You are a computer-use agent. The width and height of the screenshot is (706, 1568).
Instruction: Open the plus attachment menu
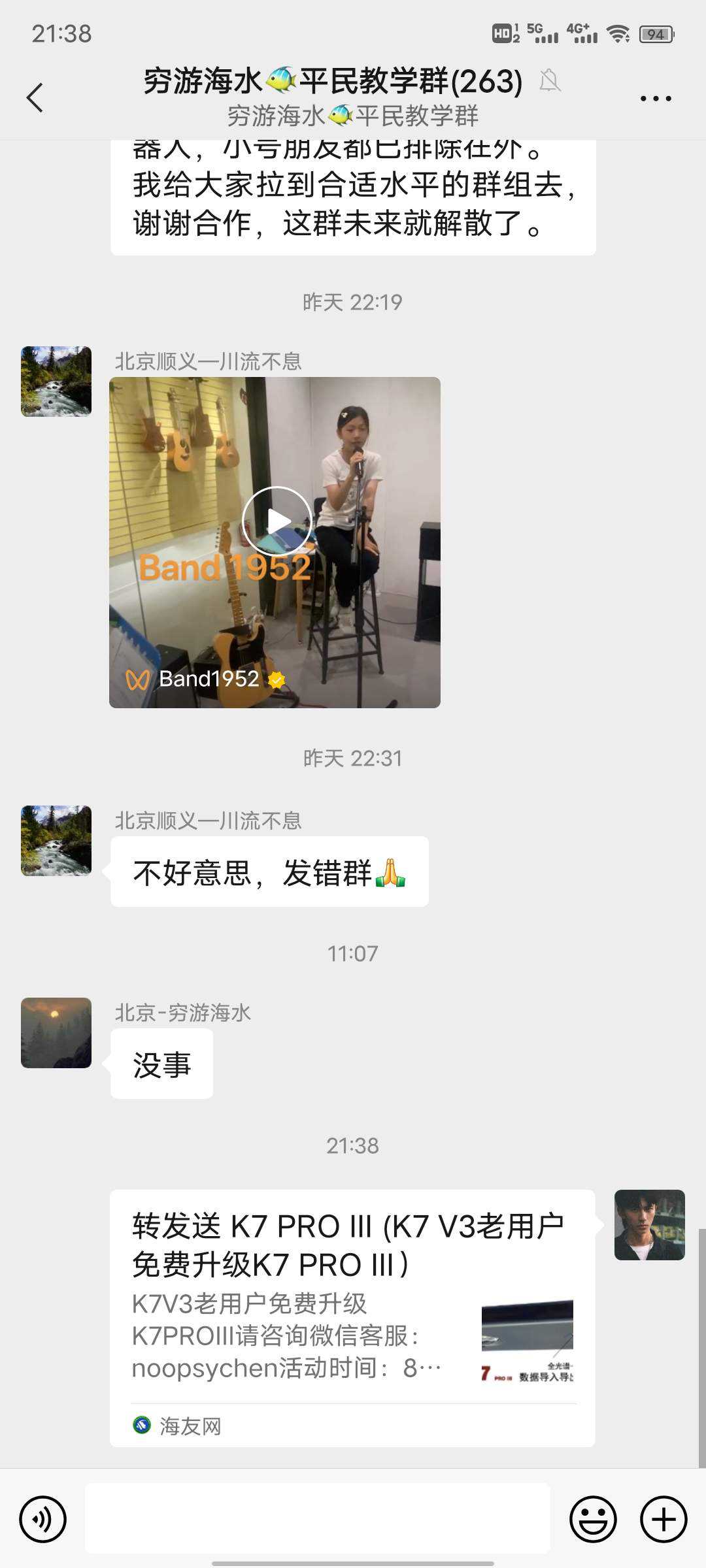(663, 1519)
